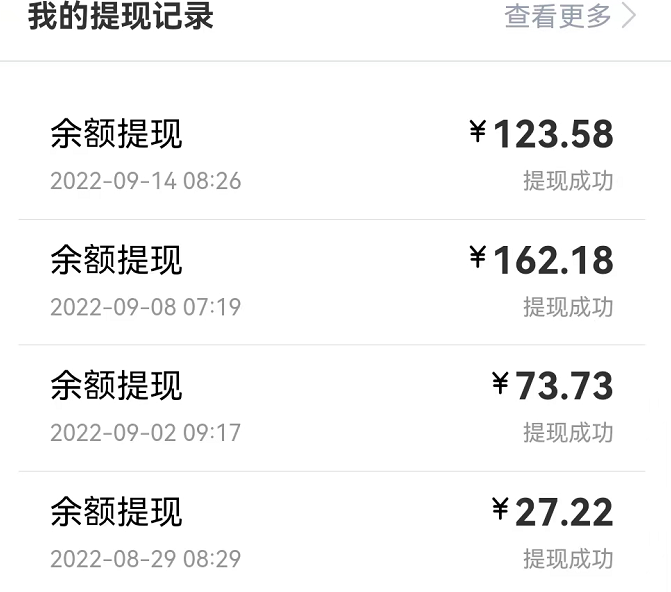This screenshot has width=671, height=592.
Task: Open 查看更多 for withdrawal records
Action: click(568, 16)
